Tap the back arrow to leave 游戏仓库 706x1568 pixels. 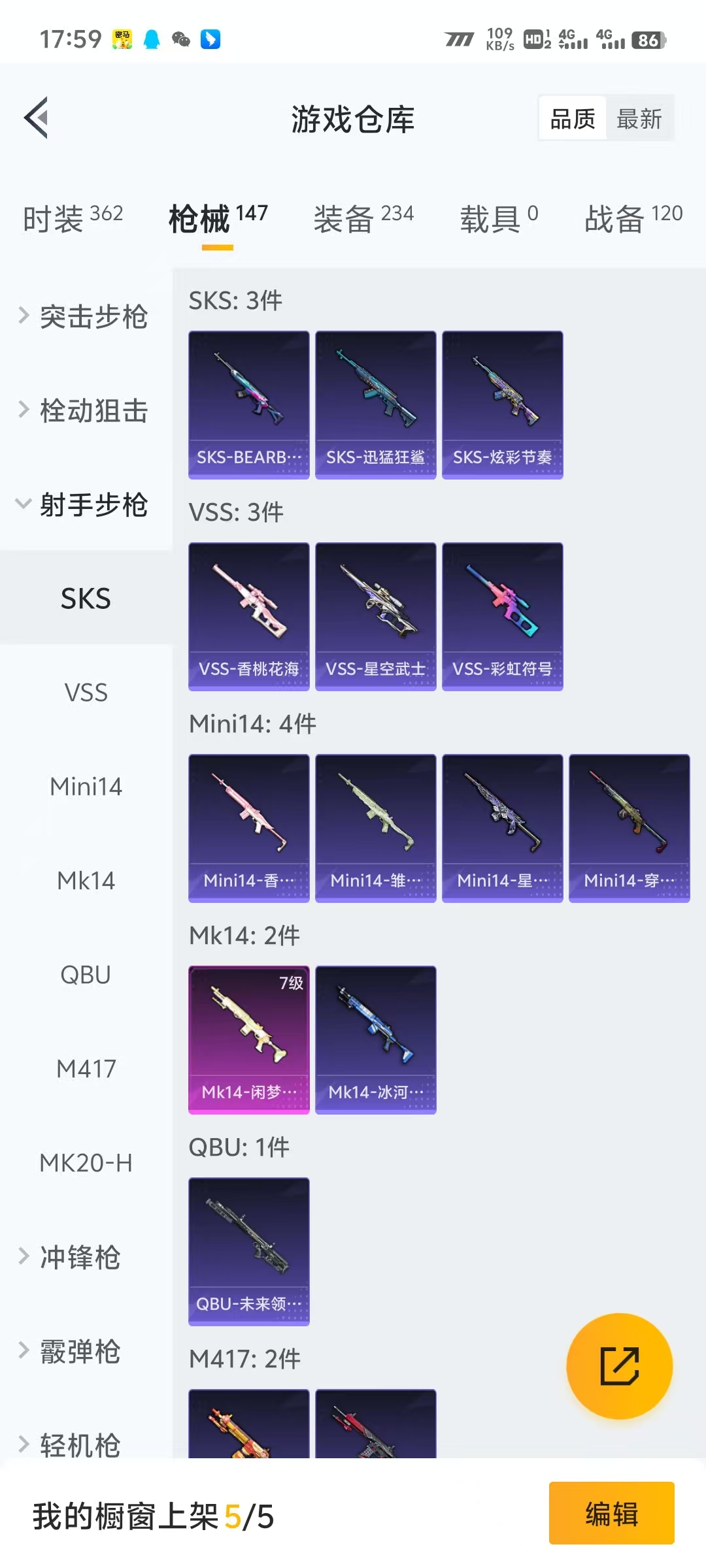pos(35,119)
